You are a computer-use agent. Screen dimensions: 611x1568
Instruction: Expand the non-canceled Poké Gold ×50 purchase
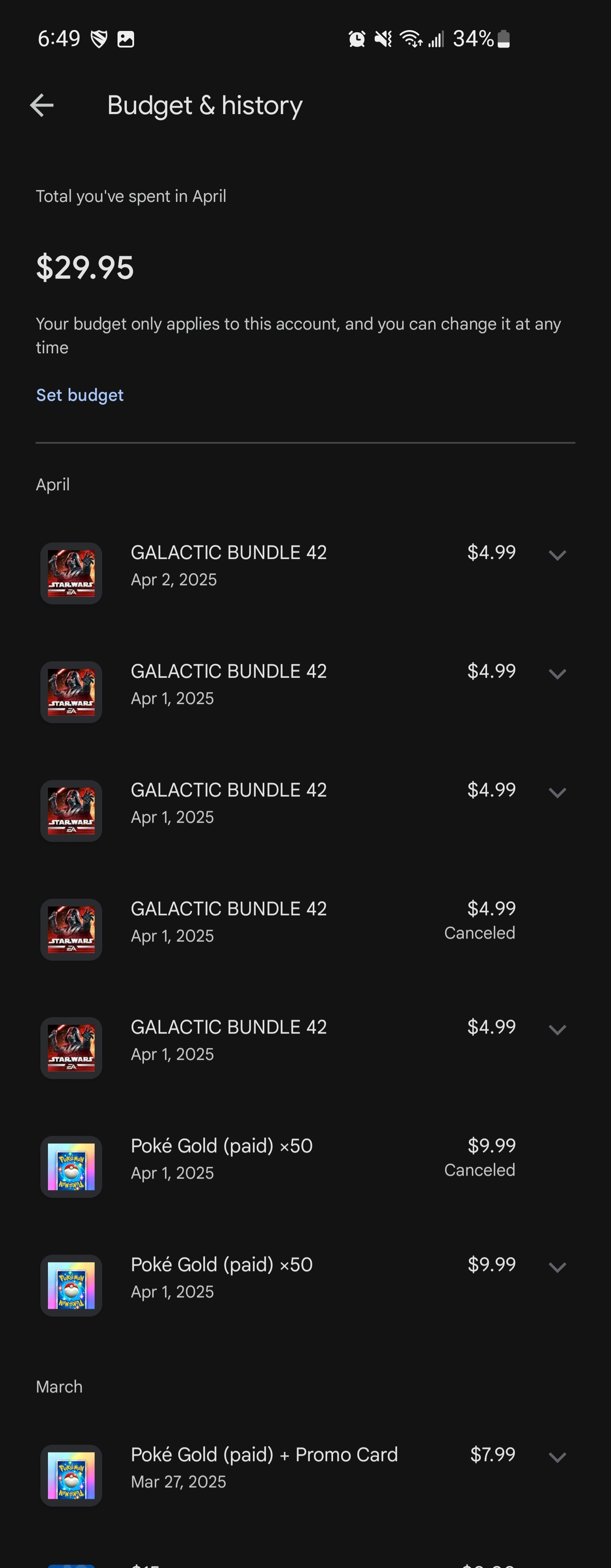pyautogui.click(x=557, y=1267)
